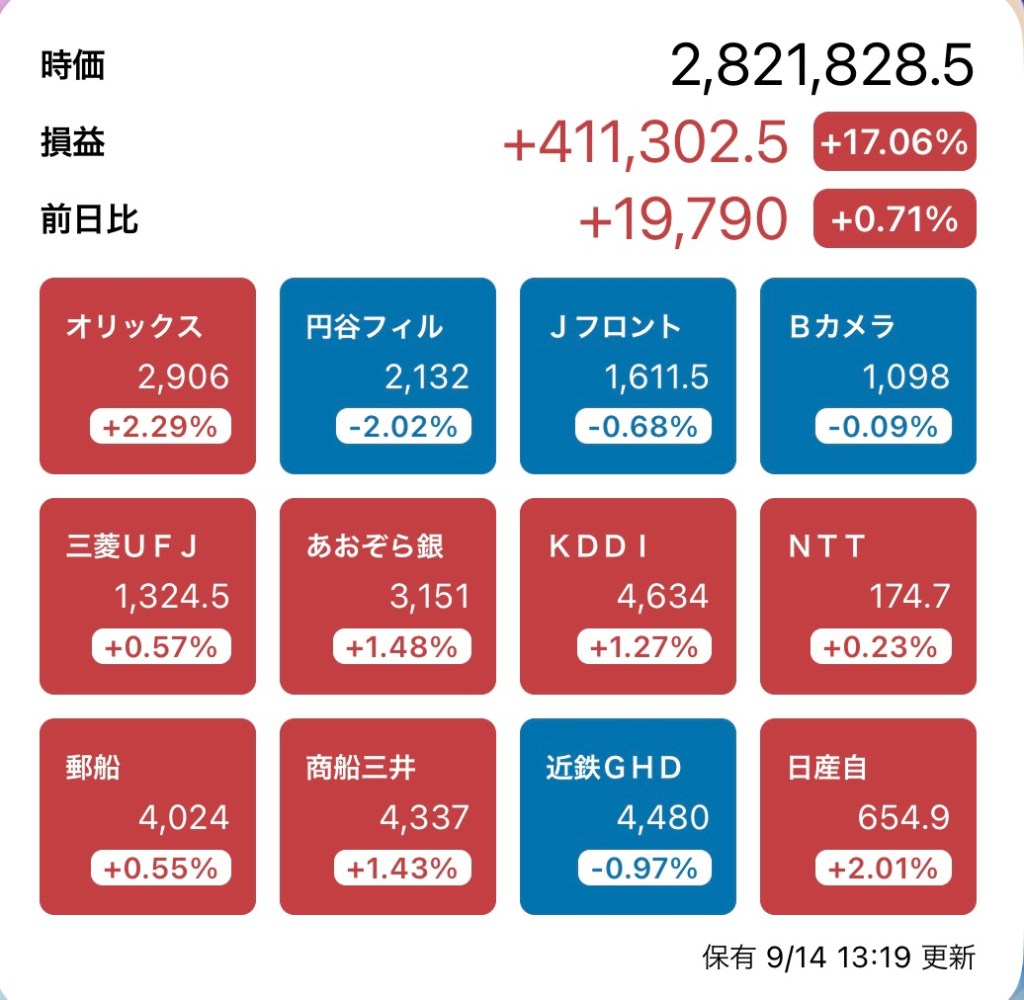Tap the Bカメラ stock tile
The height and width of the screenshot is (1000, 1024).
click(x=868, y=376)
